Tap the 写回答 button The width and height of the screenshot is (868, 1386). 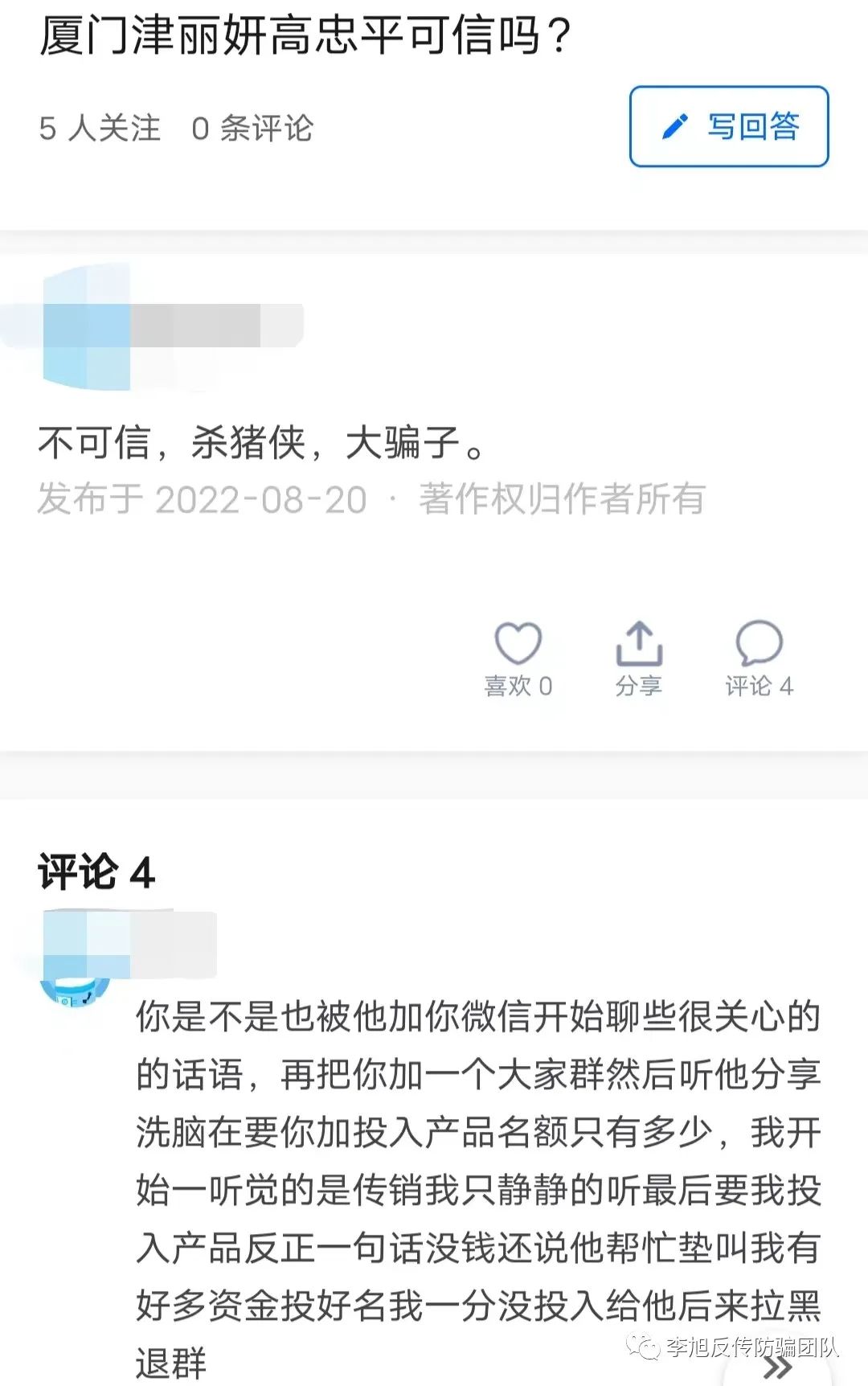pyautogui.click(x=728, y=126)
